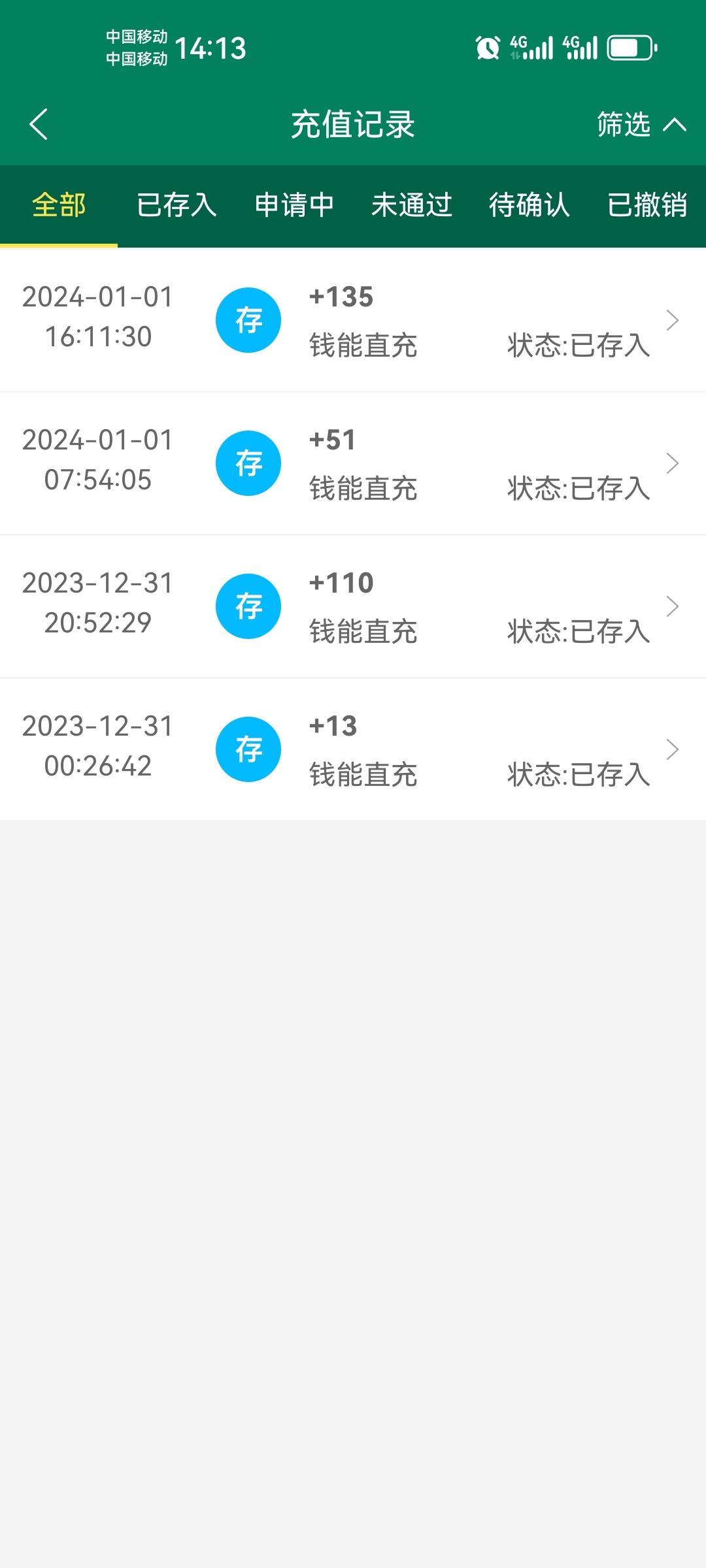Viewport: 706px width, 1568px height.
Task: Open the +51 recharge record
Action: point(353,463)
